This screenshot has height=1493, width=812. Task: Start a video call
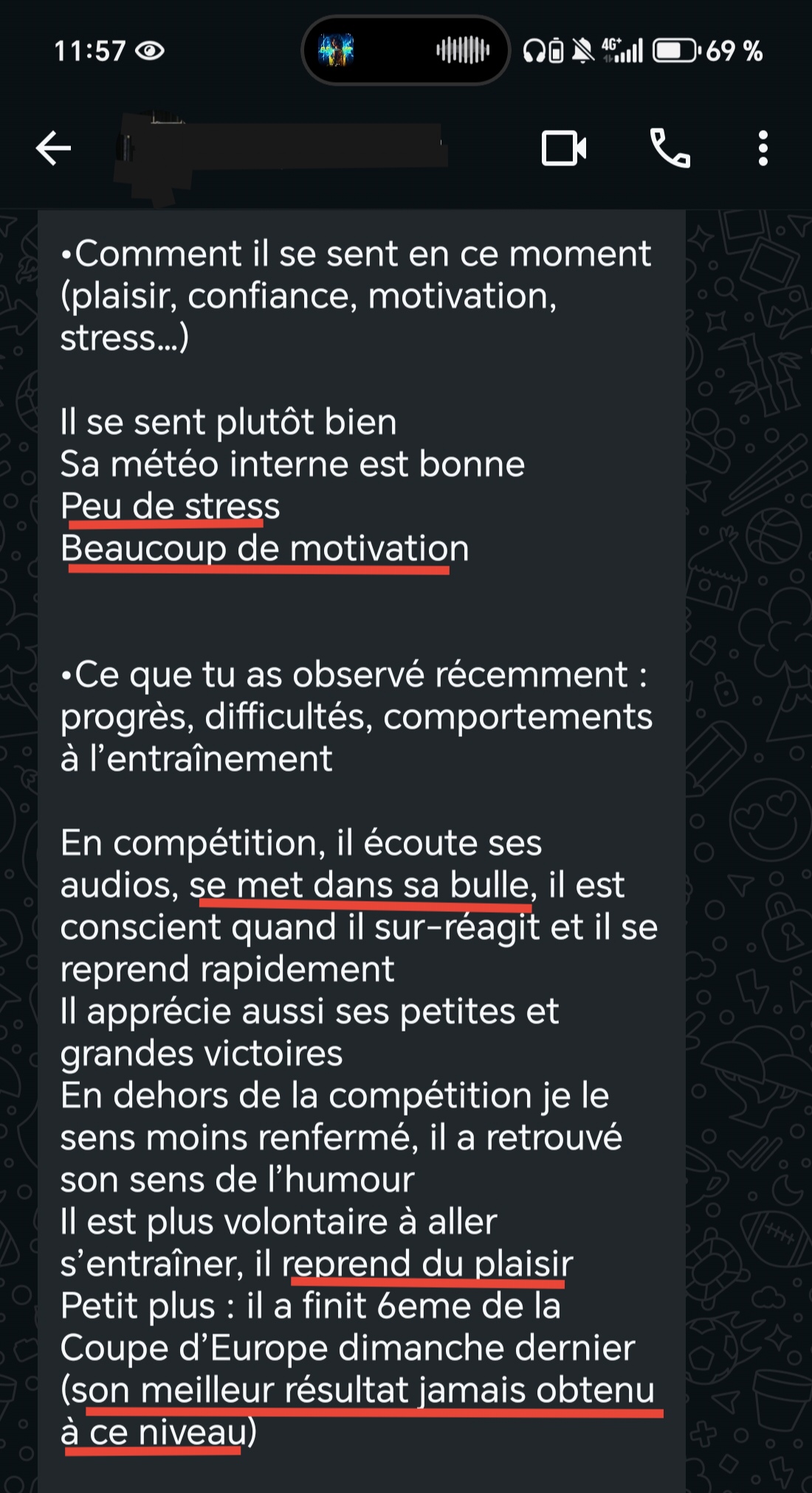point(564,148)
